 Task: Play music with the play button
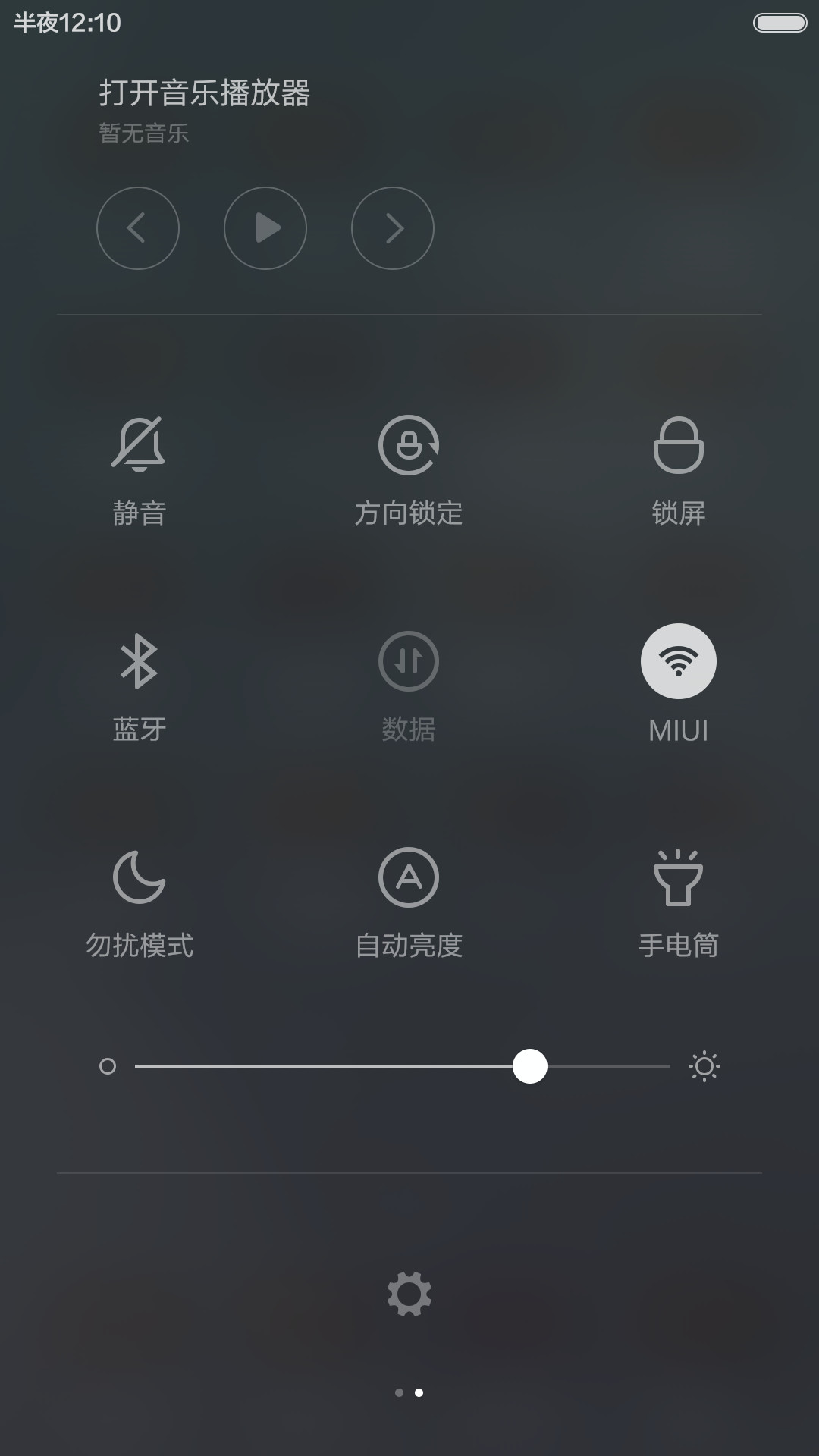pos(265,228)
